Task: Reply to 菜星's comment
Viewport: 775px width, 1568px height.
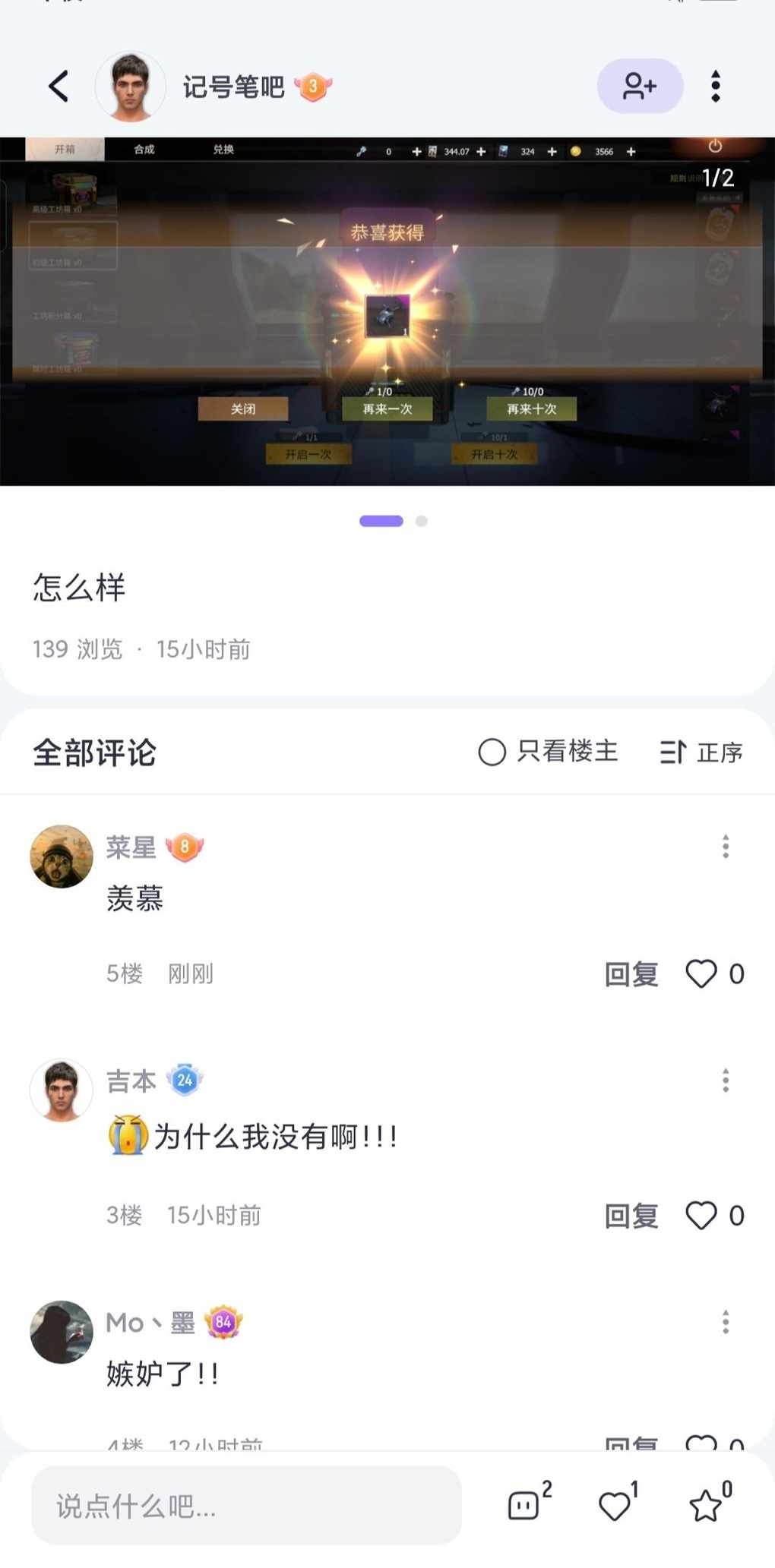Action: pos(631,973)
